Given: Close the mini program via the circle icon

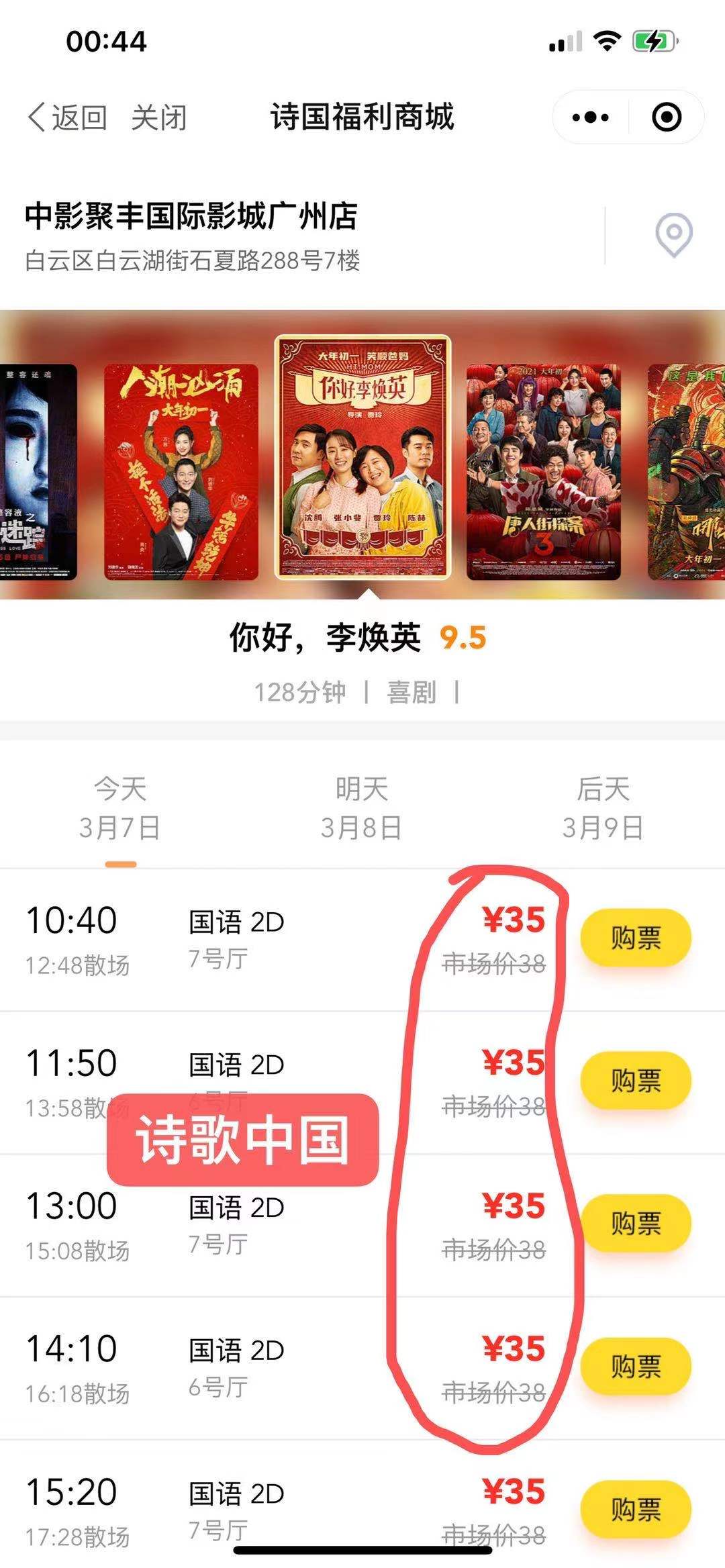Looking at the screenshot, I should pos(667,117).
